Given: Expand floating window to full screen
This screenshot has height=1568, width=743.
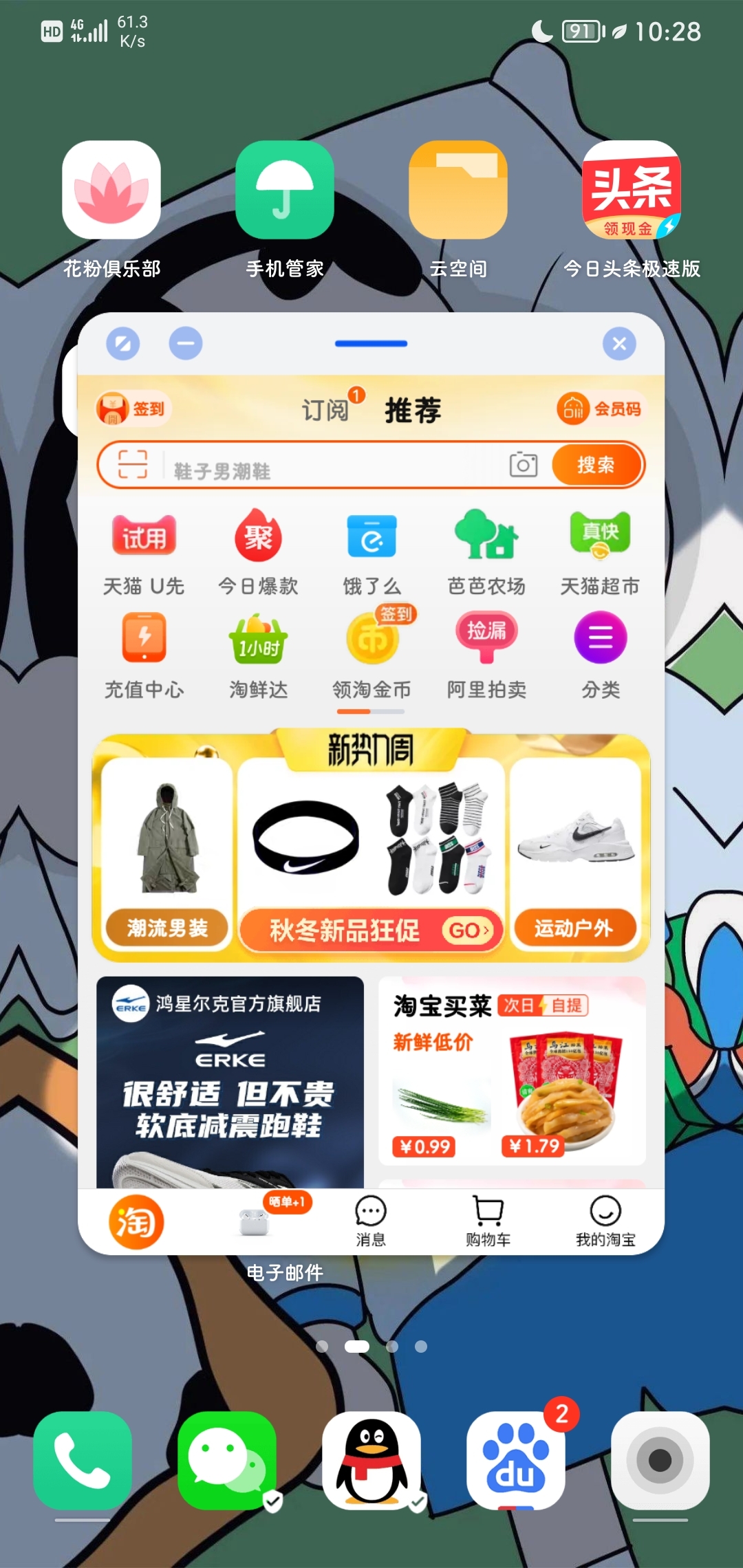Looking at the screenshot, I should [123, 343].
